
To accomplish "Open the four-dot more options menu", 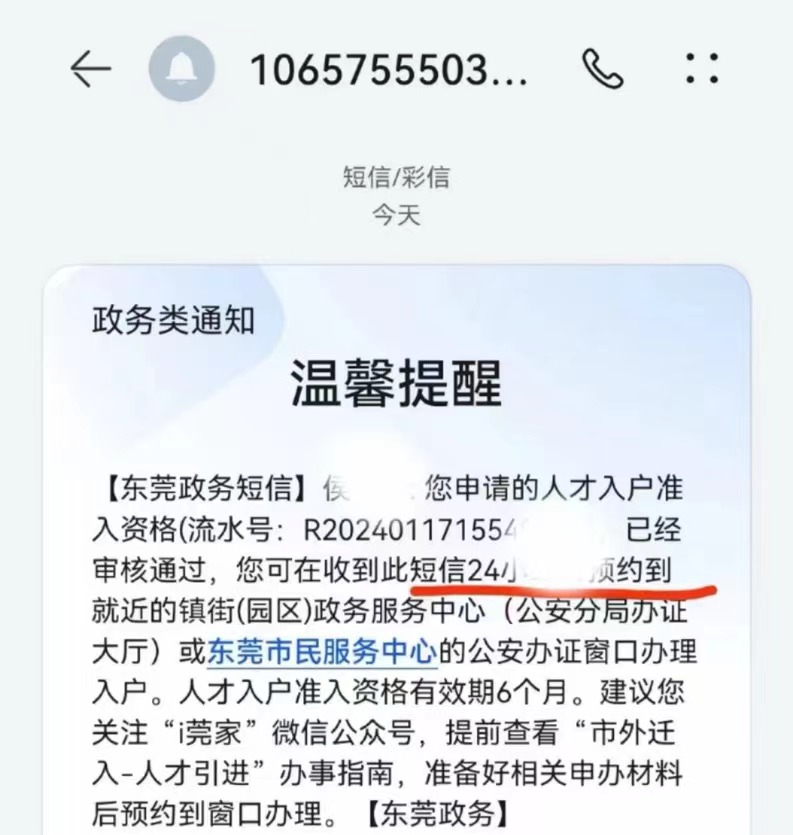I will pyautogui.click(x=702, y=68).
